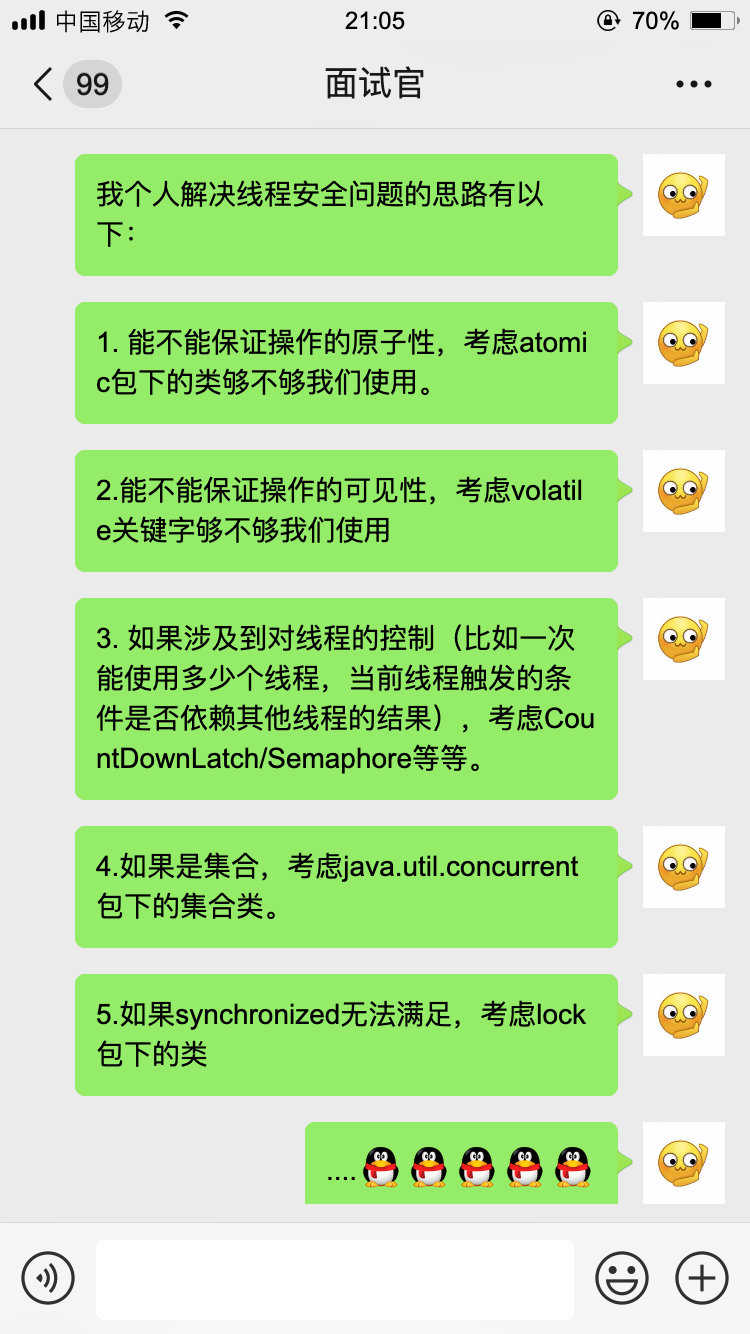
Task: Tap avatar beside the atomic message
Action: click(x=683, y=343)
